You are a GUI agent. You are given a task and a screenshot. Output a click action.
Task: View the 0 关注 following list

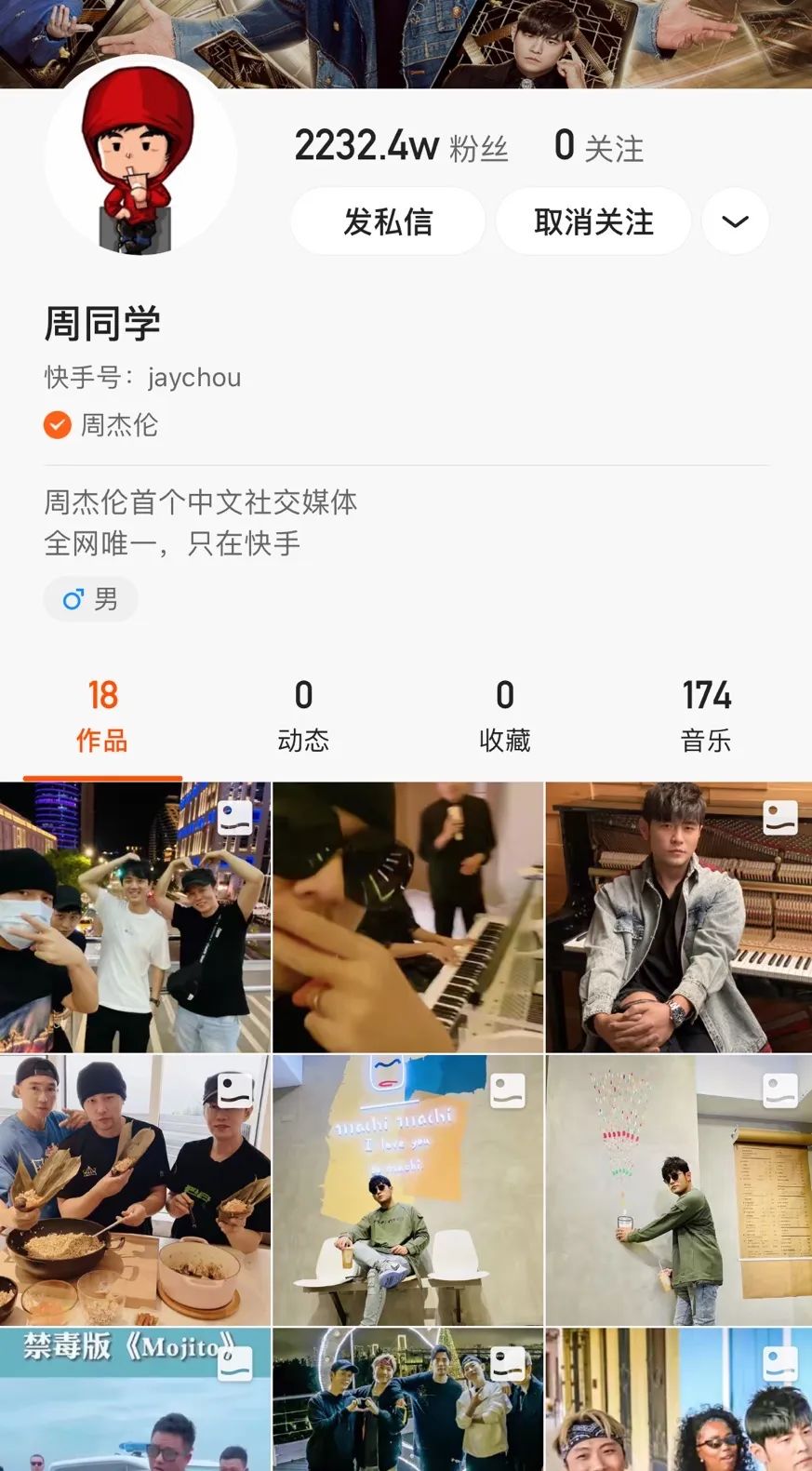pyautogui.click(x=598, y=147)
